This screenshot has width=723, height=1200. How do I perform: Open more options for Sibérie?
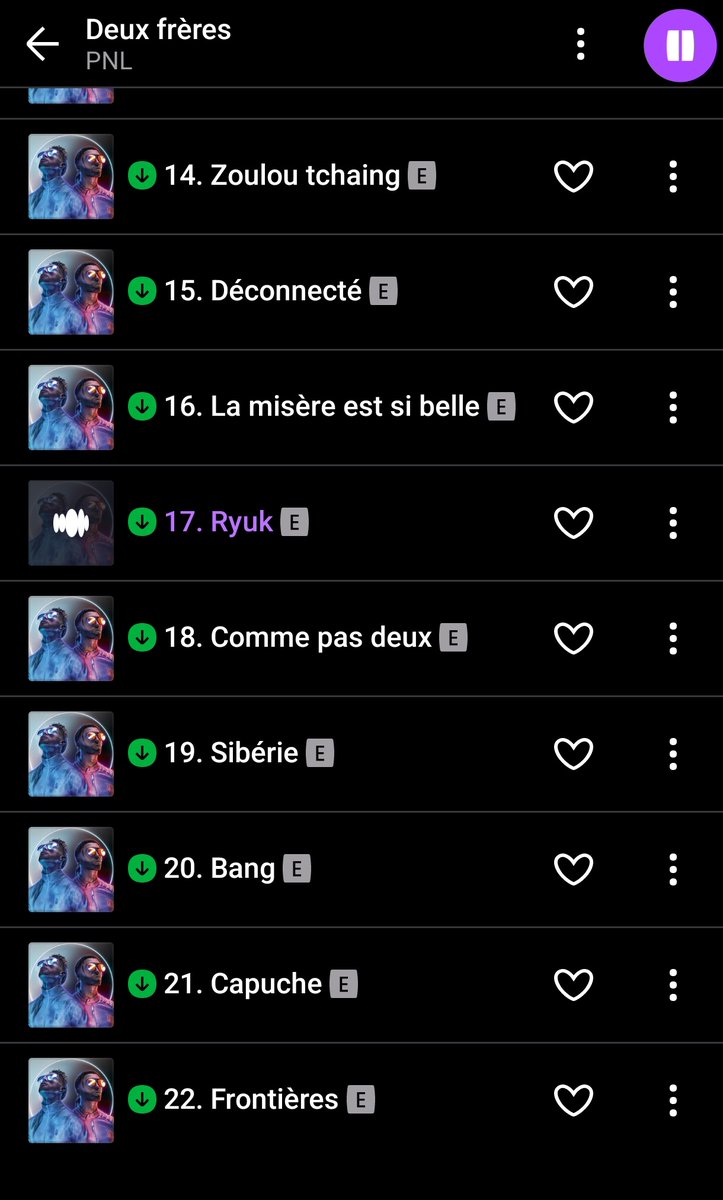pos(673,753)
